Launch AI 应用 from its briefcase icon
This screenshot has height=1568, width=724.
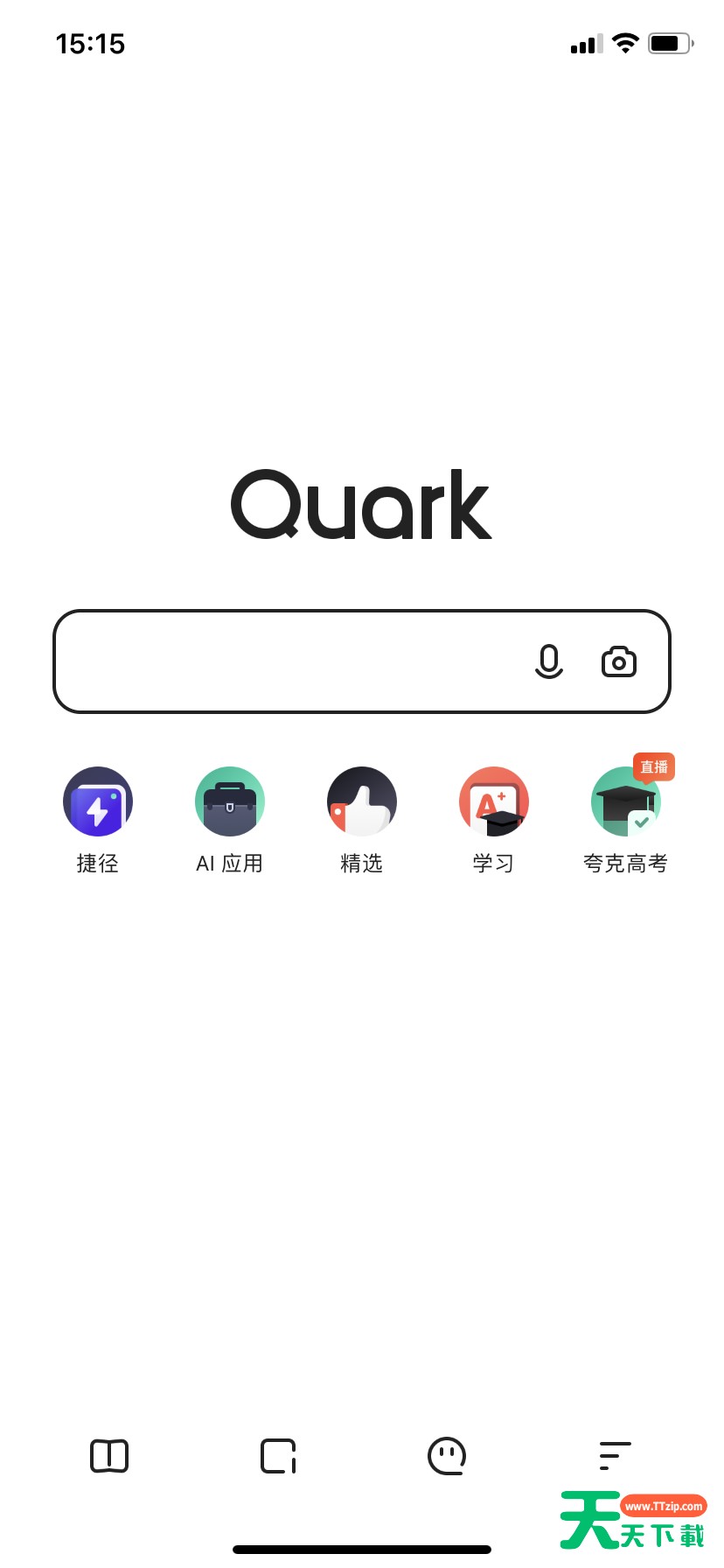(x=229, y=801)
